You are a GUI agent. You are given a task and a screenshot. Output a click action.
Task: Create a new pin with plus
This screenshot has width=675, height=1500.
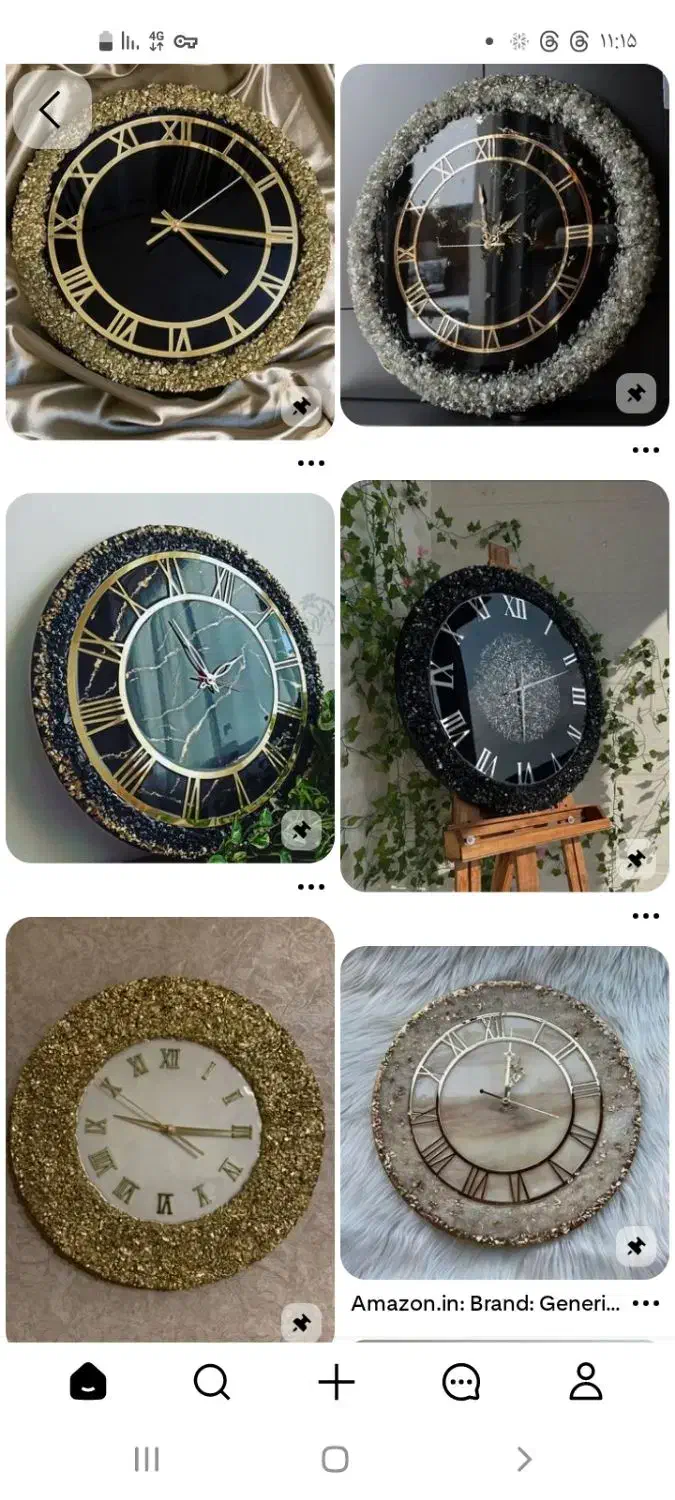pyautogui.click(x=336, y=1383)
